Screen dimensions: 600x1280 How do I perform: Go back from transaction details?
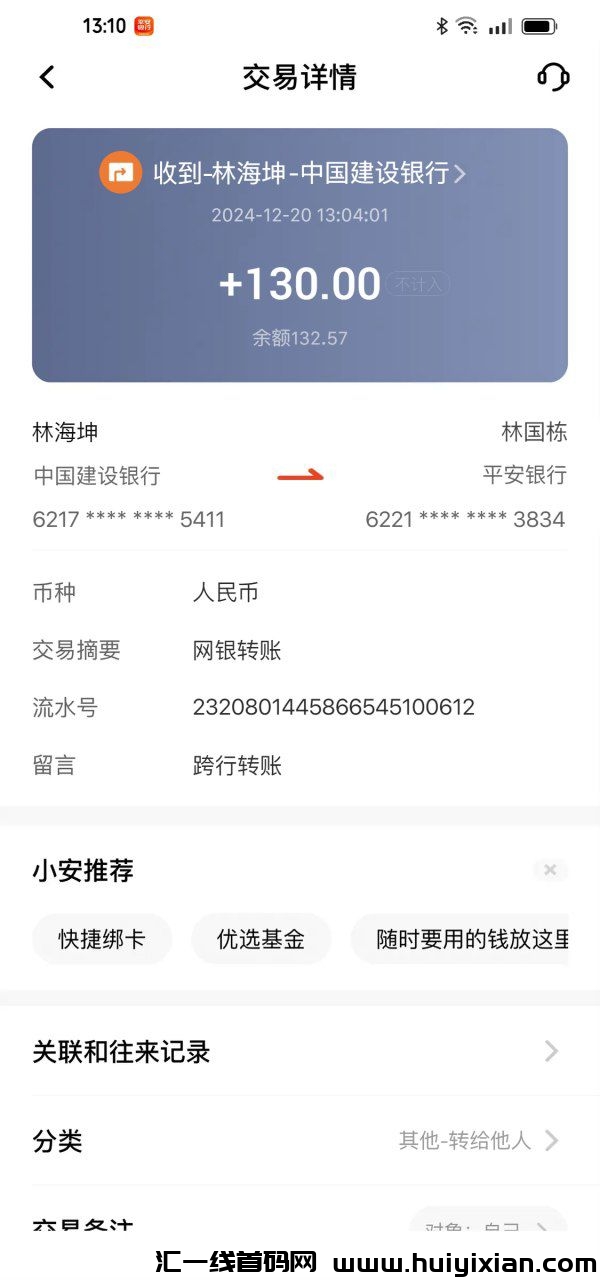(x=47, y=77)
